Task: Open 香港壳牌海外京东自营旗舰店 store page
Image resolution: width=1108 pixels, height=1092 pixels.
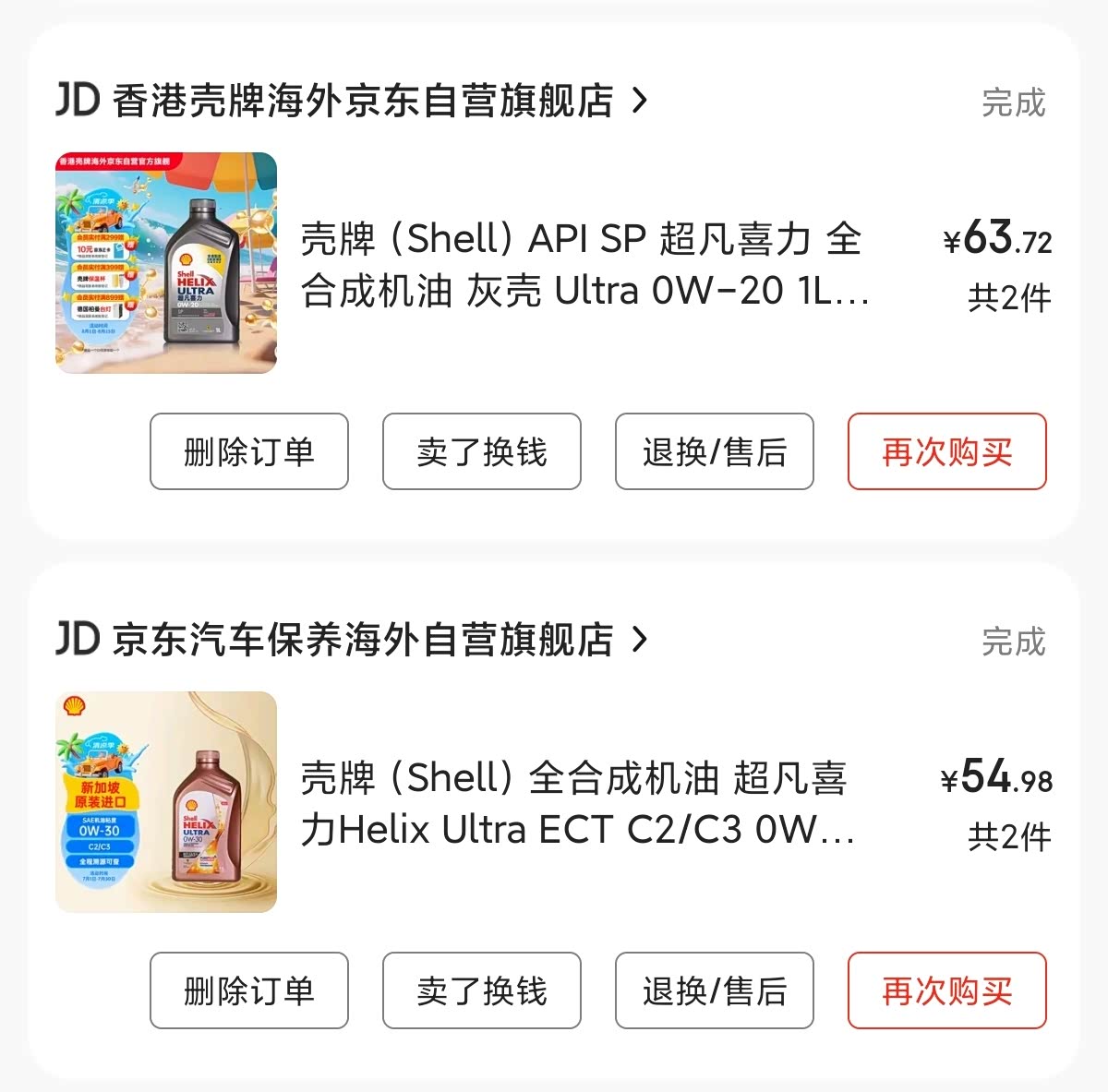Action: pos(362,101)
